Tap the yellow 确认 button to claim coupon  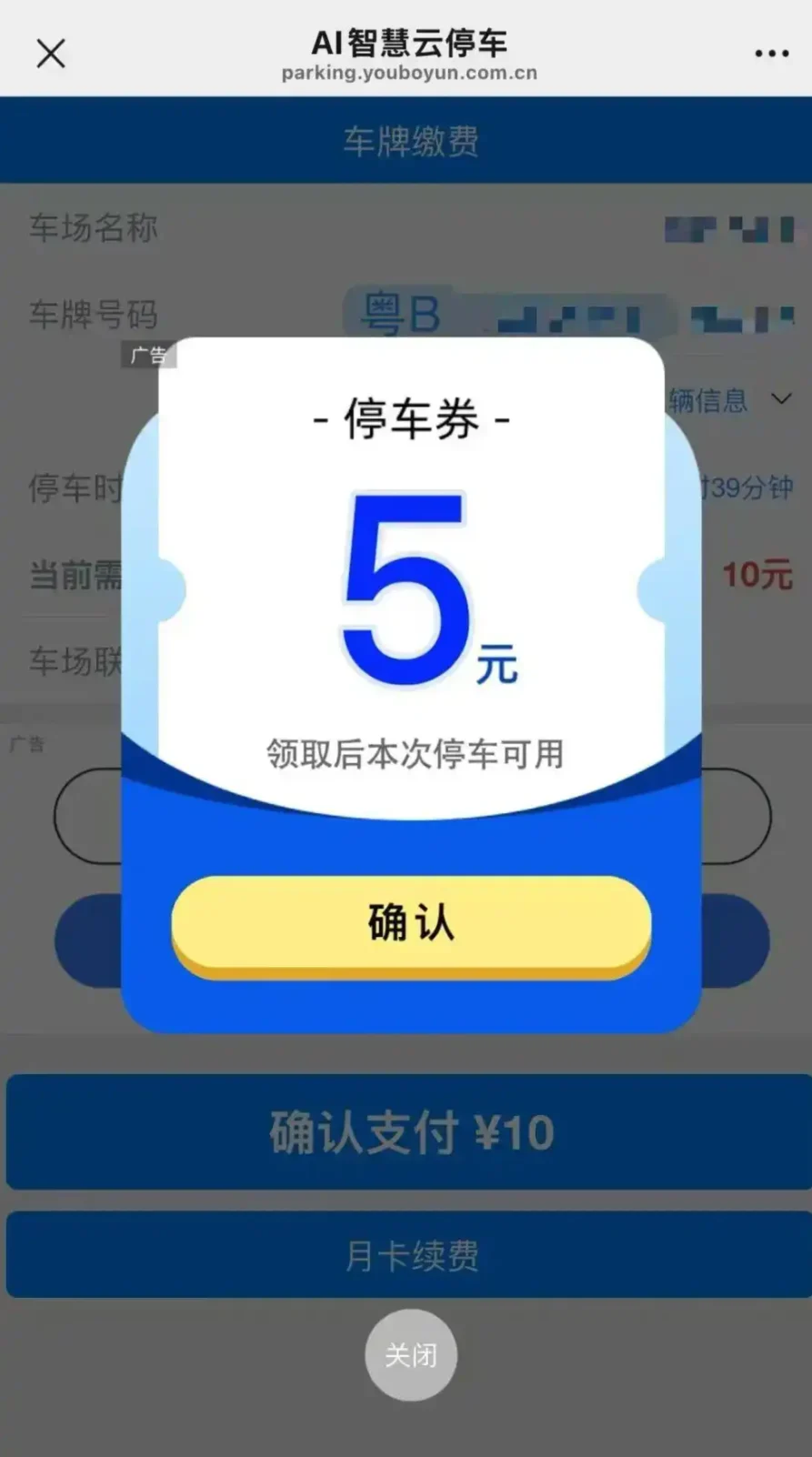(x=409, y=922)
